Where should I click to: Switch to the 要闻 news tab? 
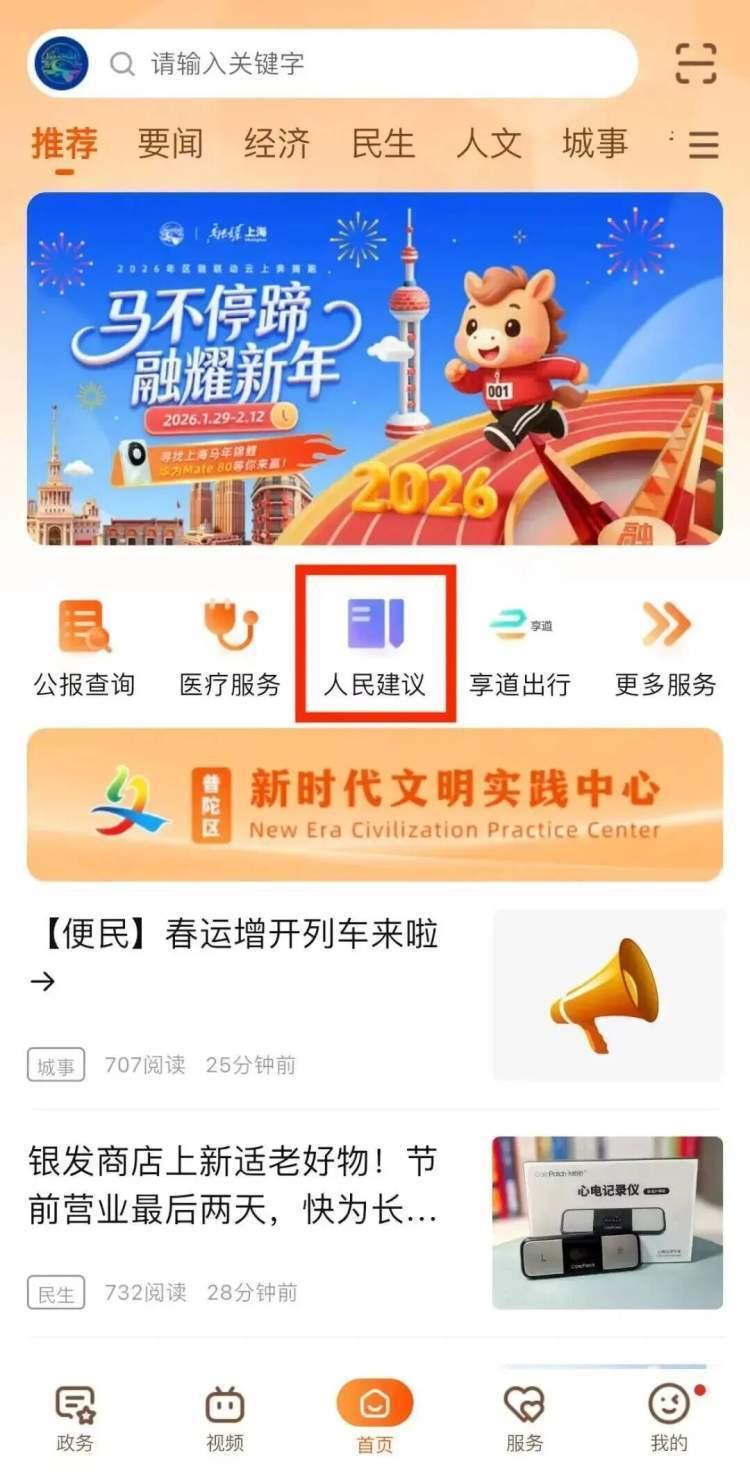pyautogui.click(x=171, y=143)
